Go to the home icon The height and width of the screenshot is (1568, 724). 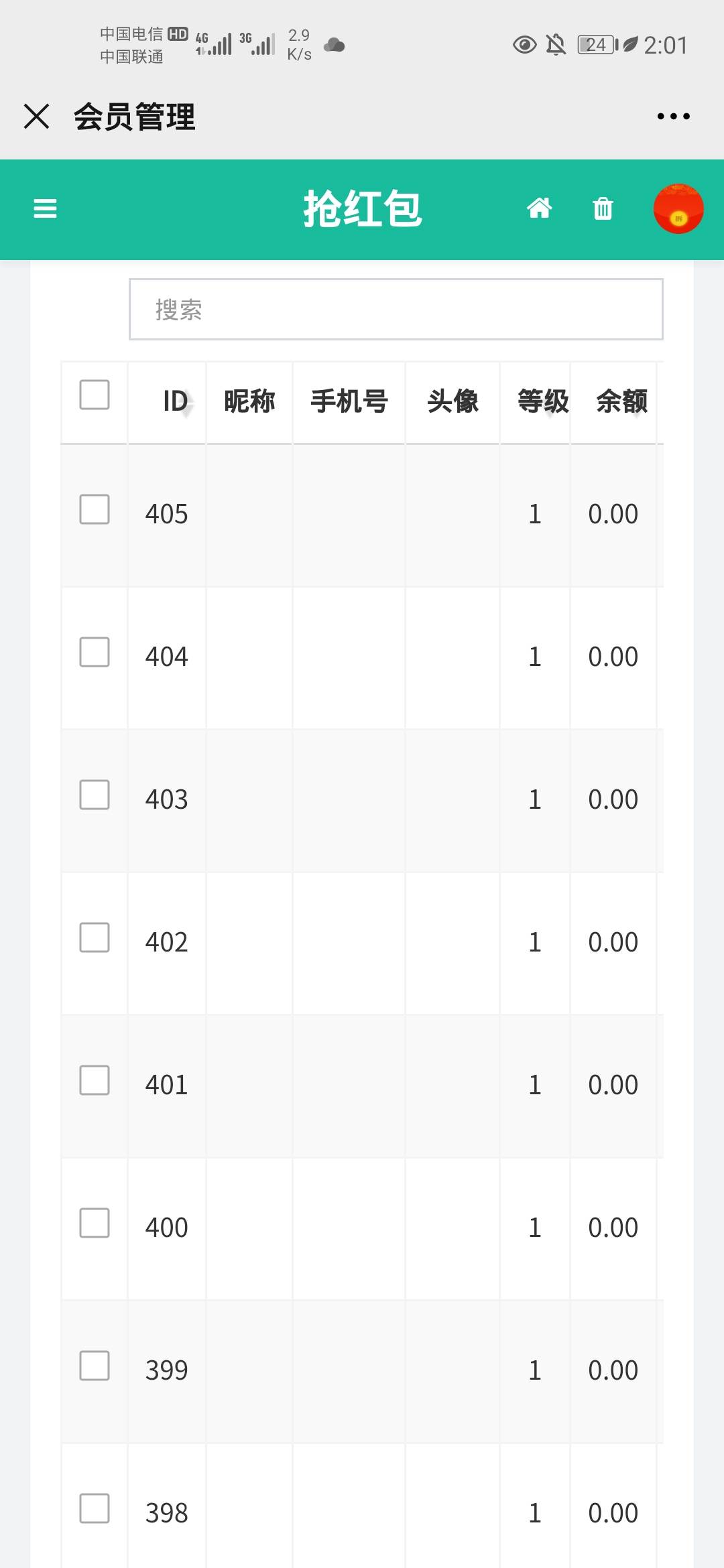pos(539,208)
